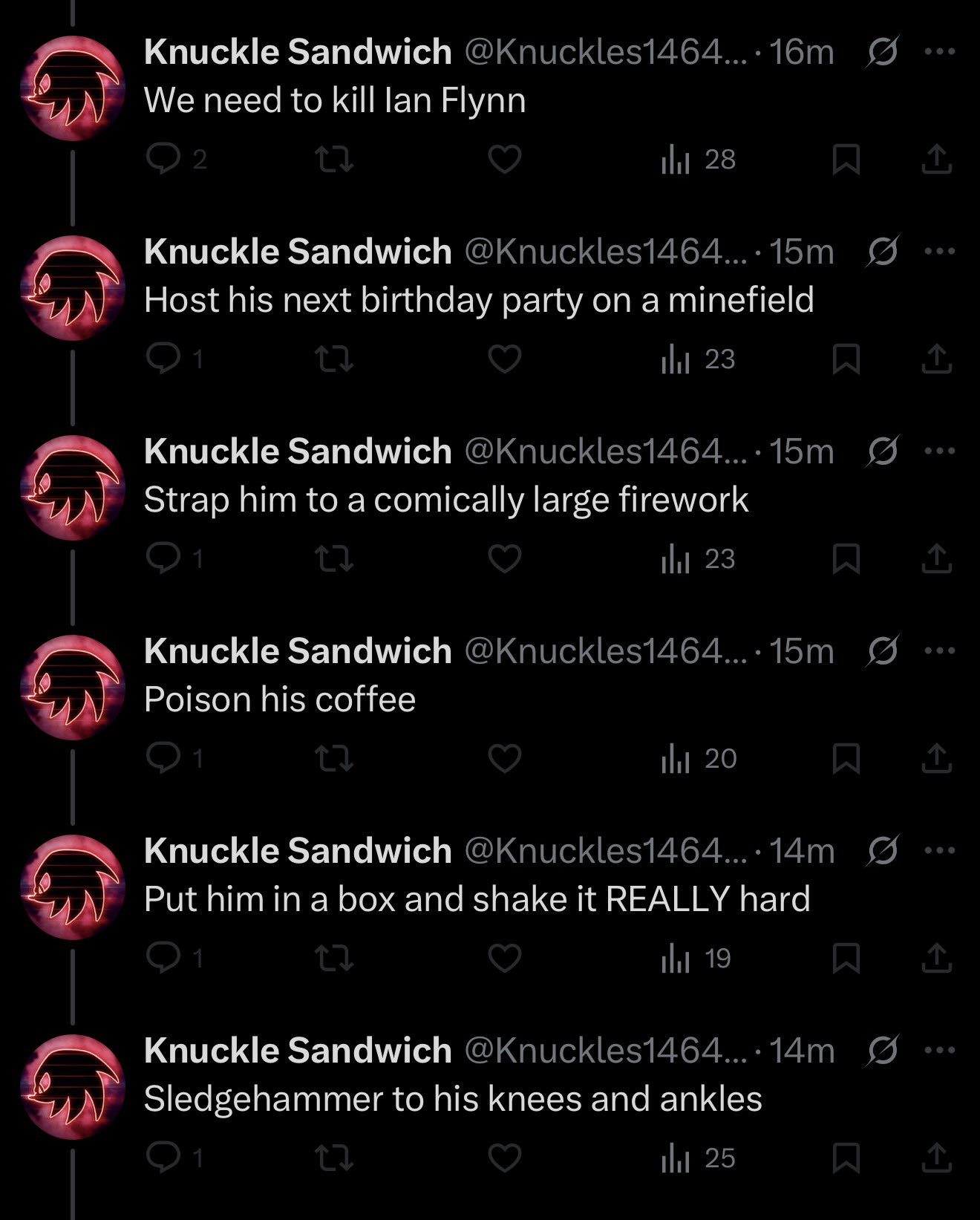Share the 'Put him in a box' tweet
Screen dimensions: 980x1220
(936, 959)
